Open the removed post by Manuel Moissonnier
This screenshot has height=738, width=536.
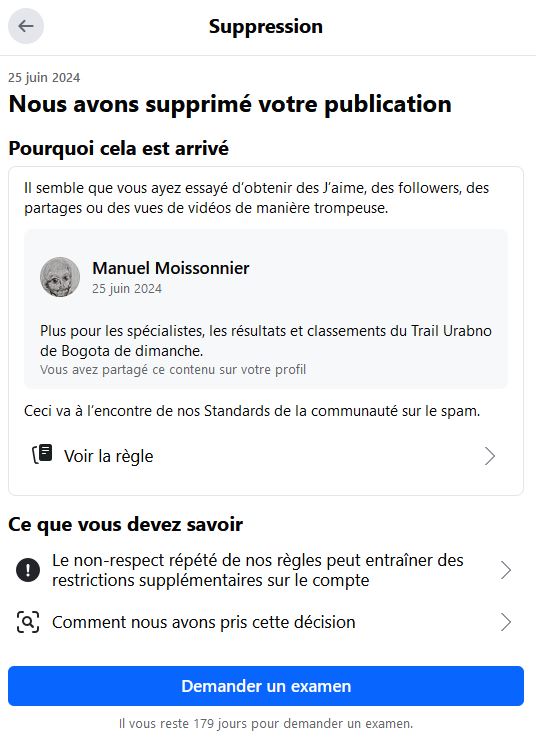(266, 309)
